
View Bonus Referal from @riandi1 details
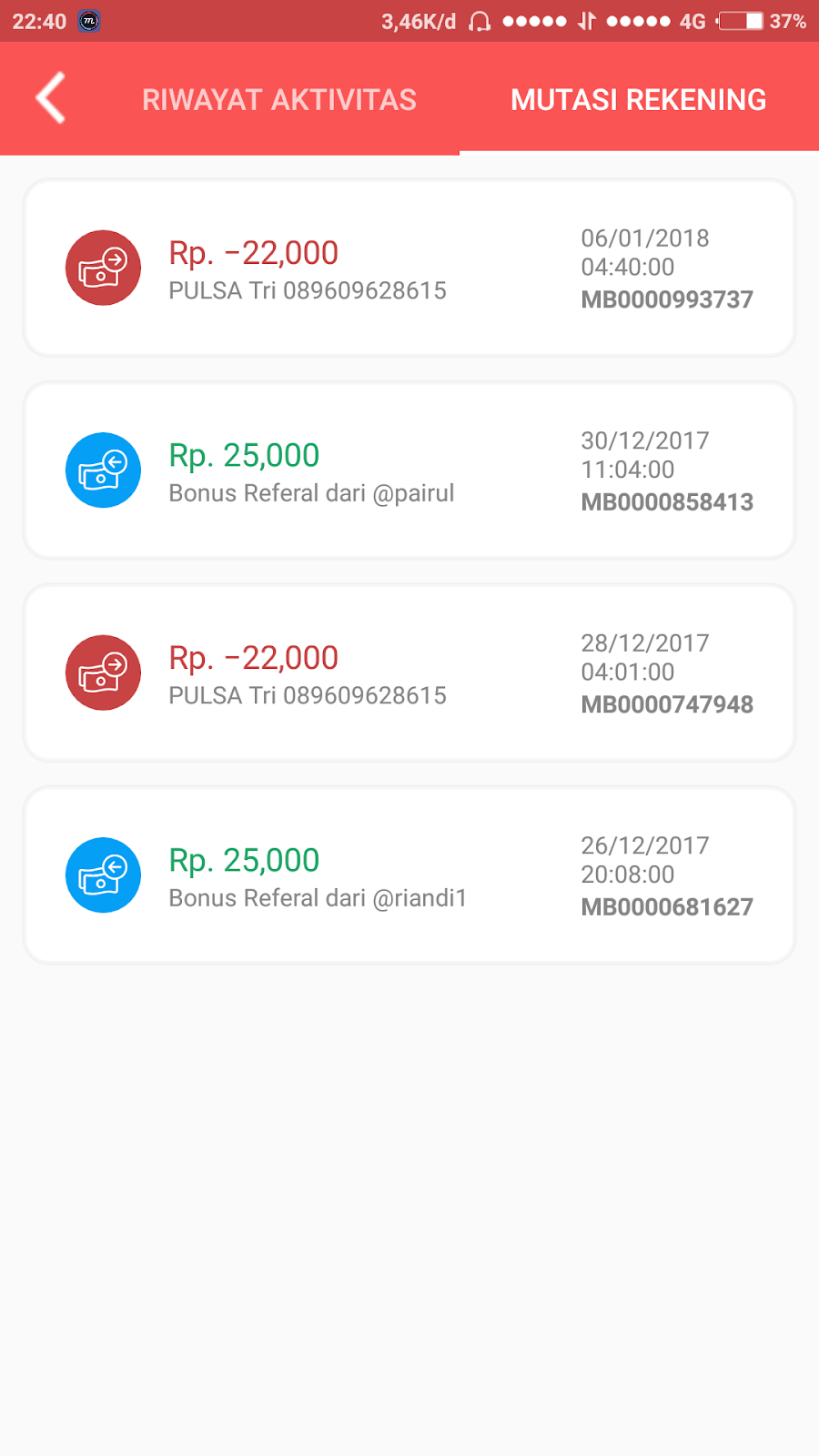point(409,875)
